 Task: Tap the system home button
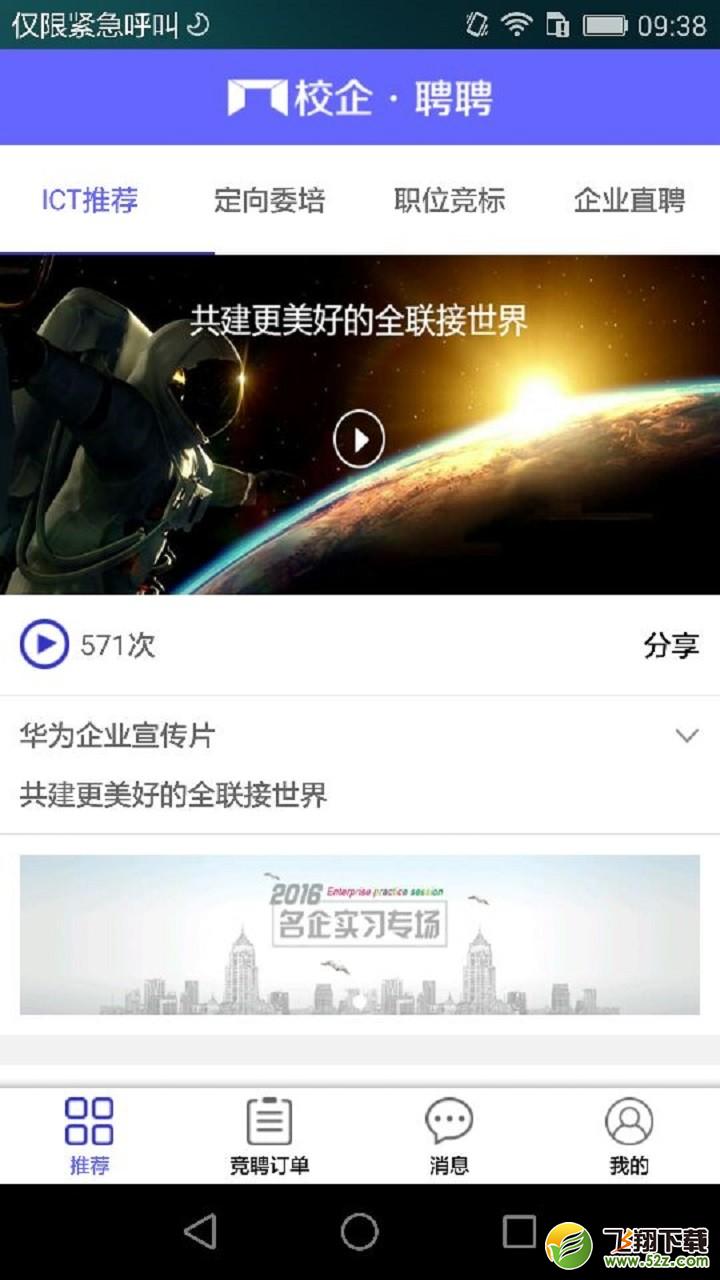[x=359, y=1232]
